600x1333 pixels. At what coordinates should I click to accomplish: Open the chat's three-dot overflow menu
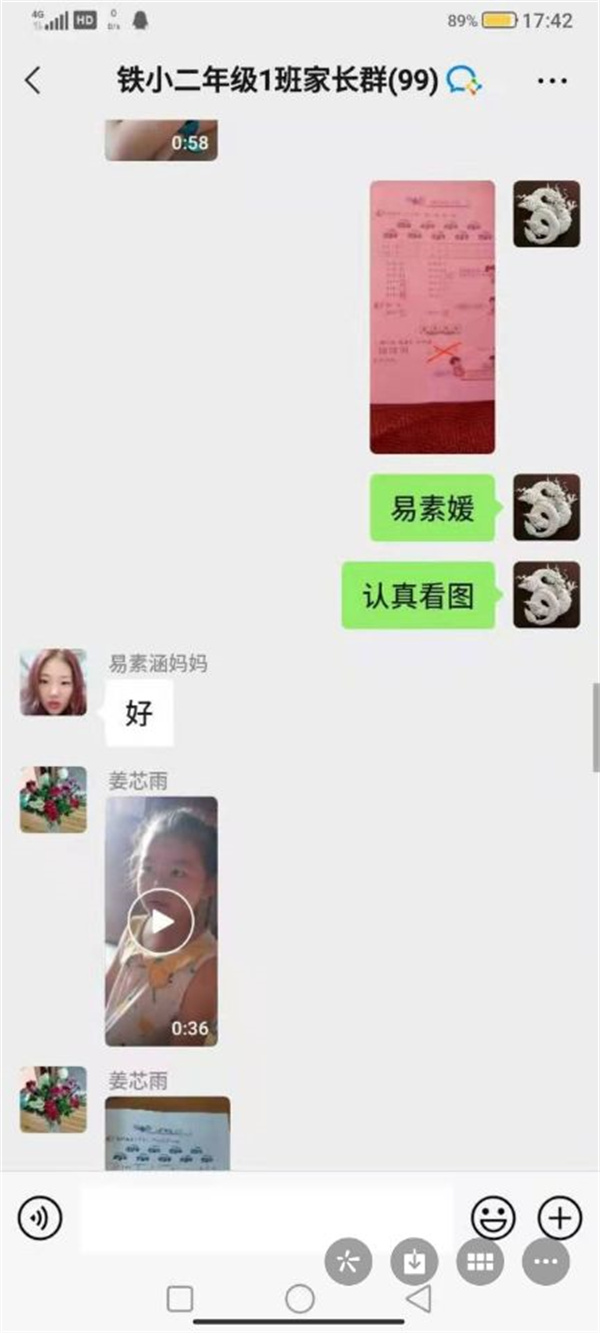tap(552, 81)
